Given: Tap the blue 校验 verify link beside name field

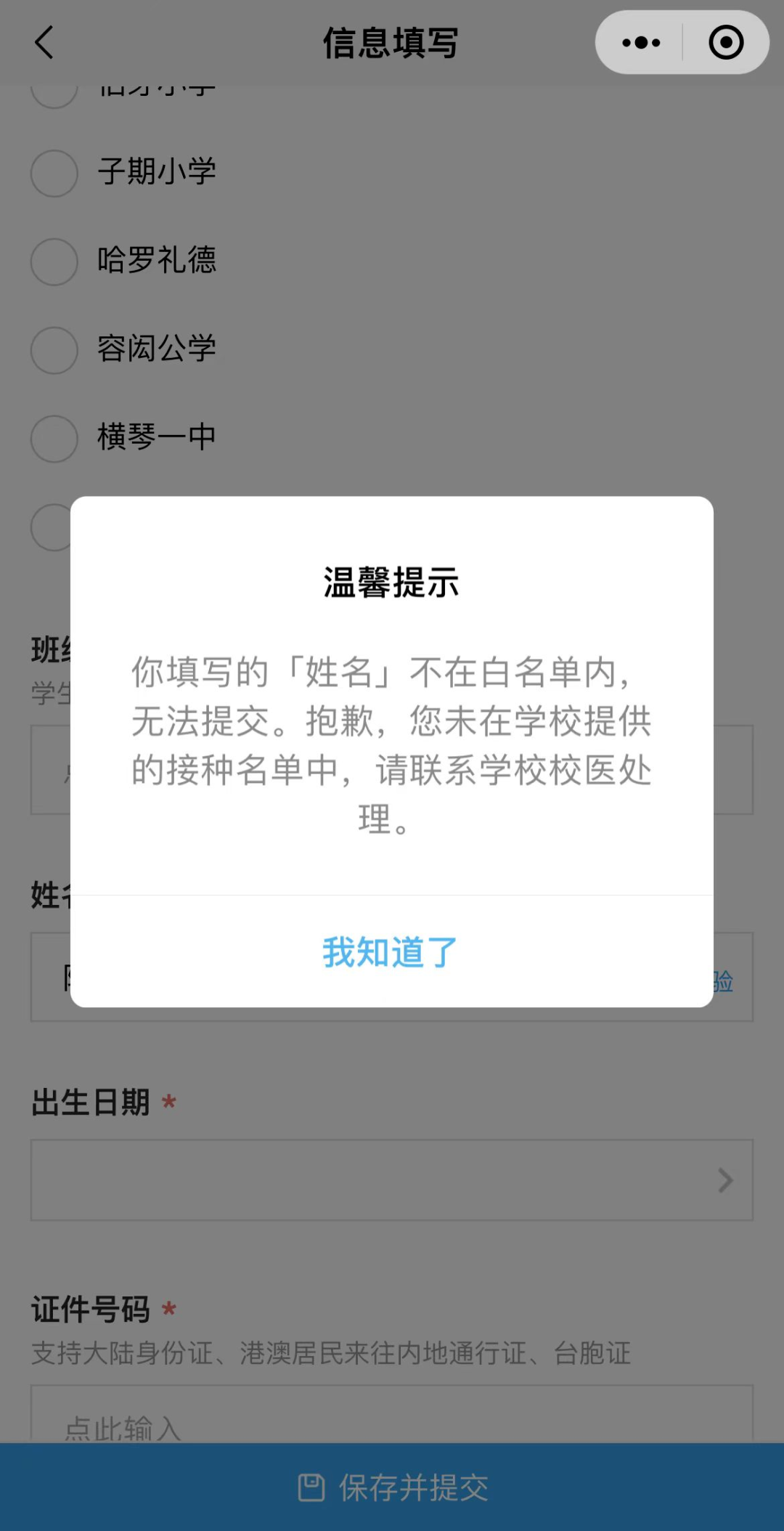Looking at the screenshot, I should (x=725, y=979).
